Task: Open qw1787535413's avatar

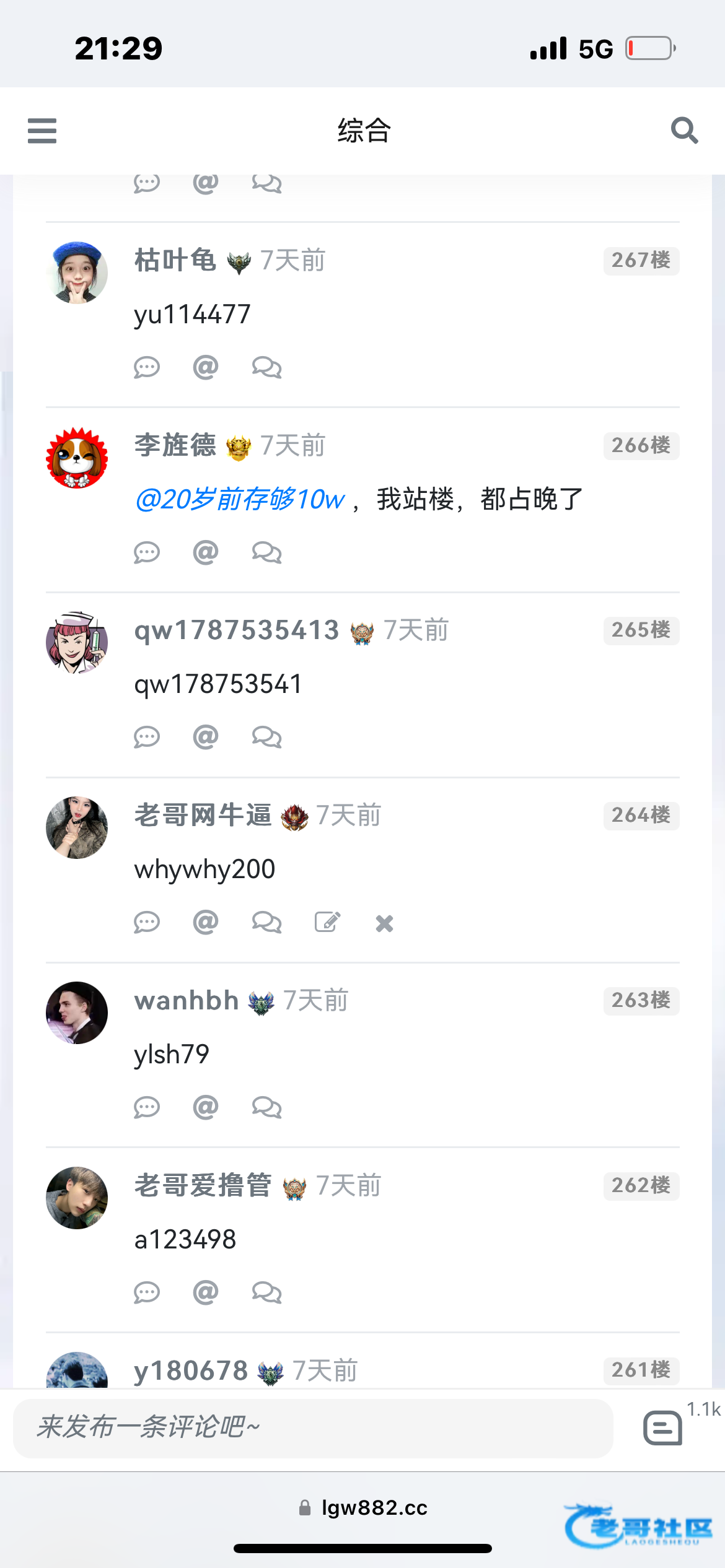Action: 77,642
